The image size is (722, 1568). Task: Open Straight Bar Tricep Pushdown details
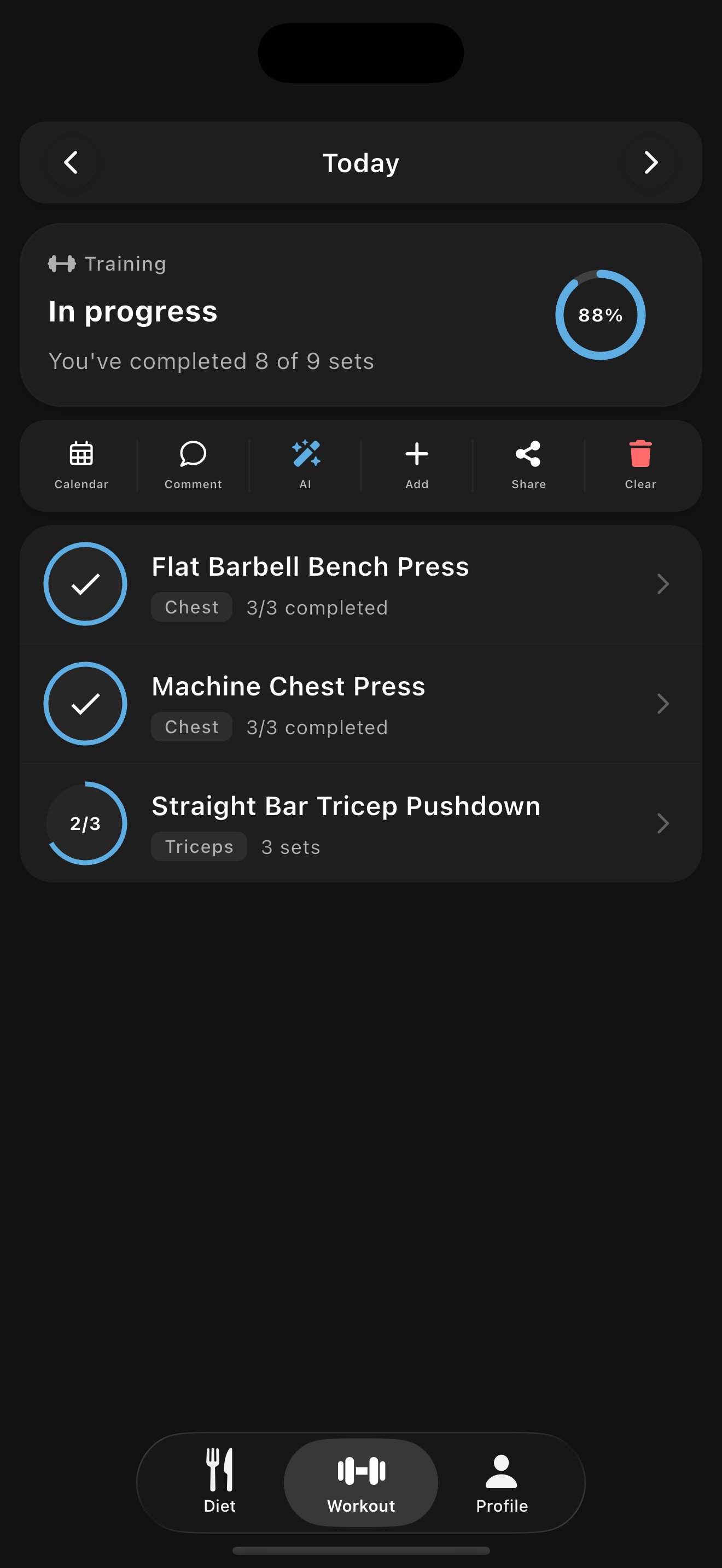click(x=663, y=823)
